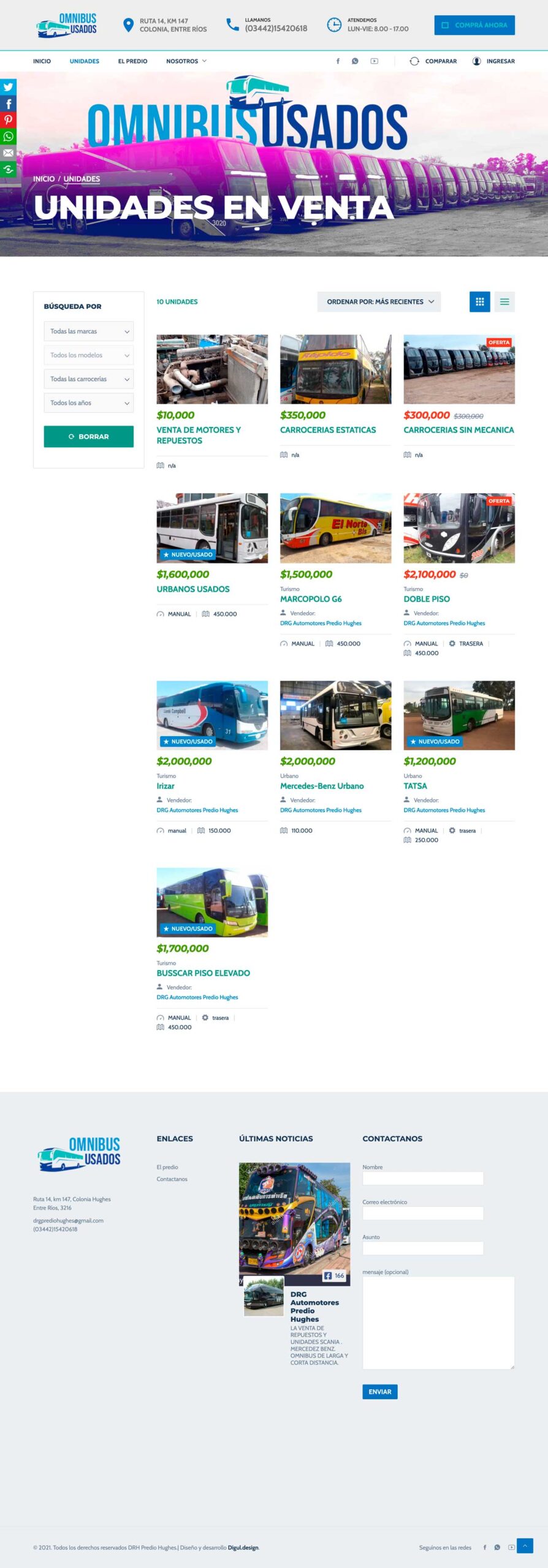The width and height of the screenshot is (548, 1568).
Task: Tap INGRESAR to log in
Action: (493, 61)
